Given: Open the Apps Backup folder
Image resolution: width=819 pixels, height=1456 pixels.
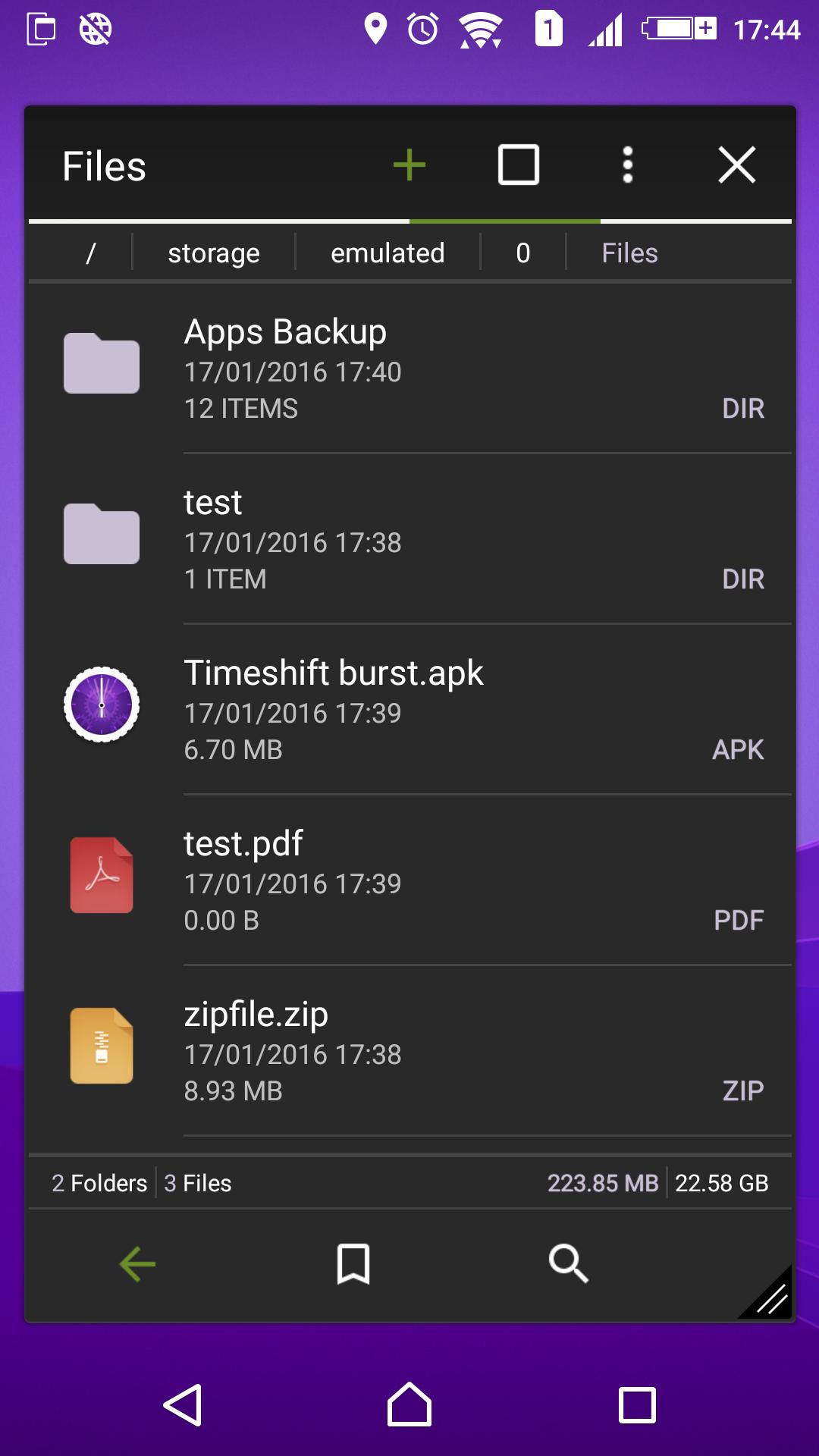Looking at the screenshot, I should [409, 369].
